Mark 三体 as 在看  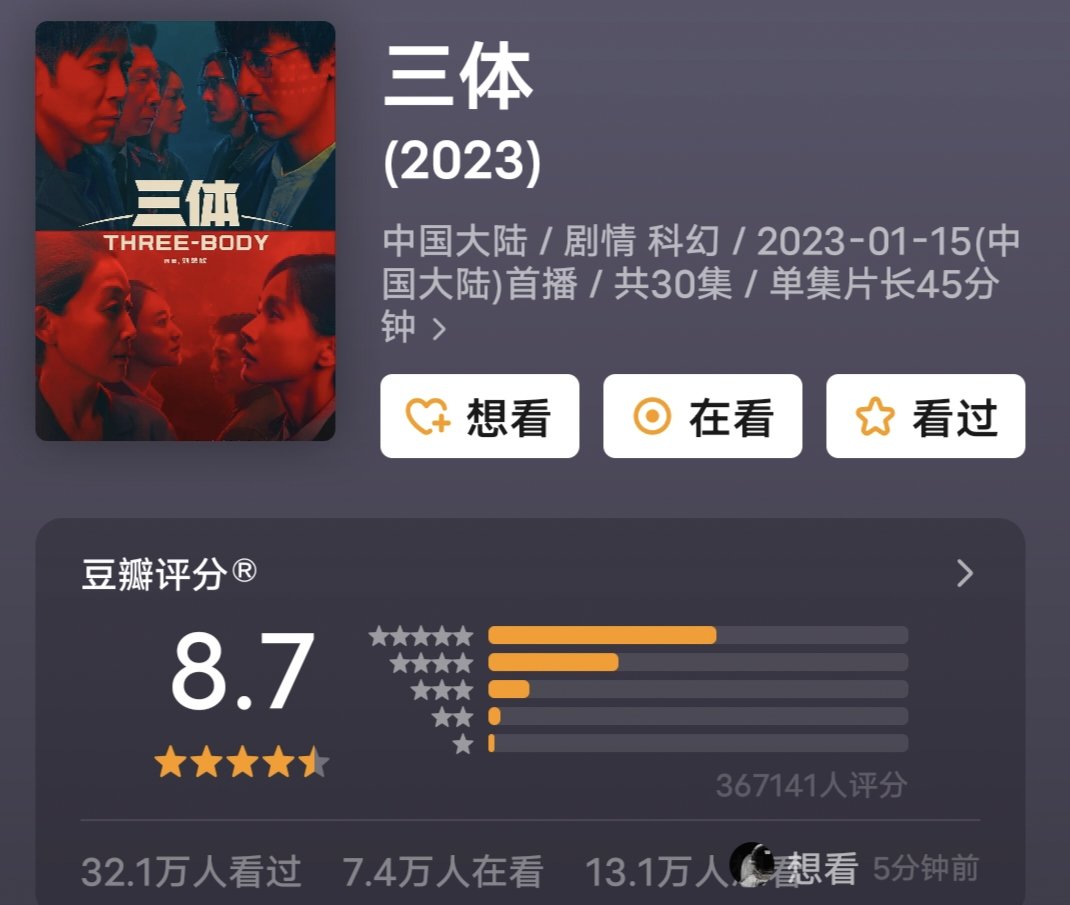702,417
